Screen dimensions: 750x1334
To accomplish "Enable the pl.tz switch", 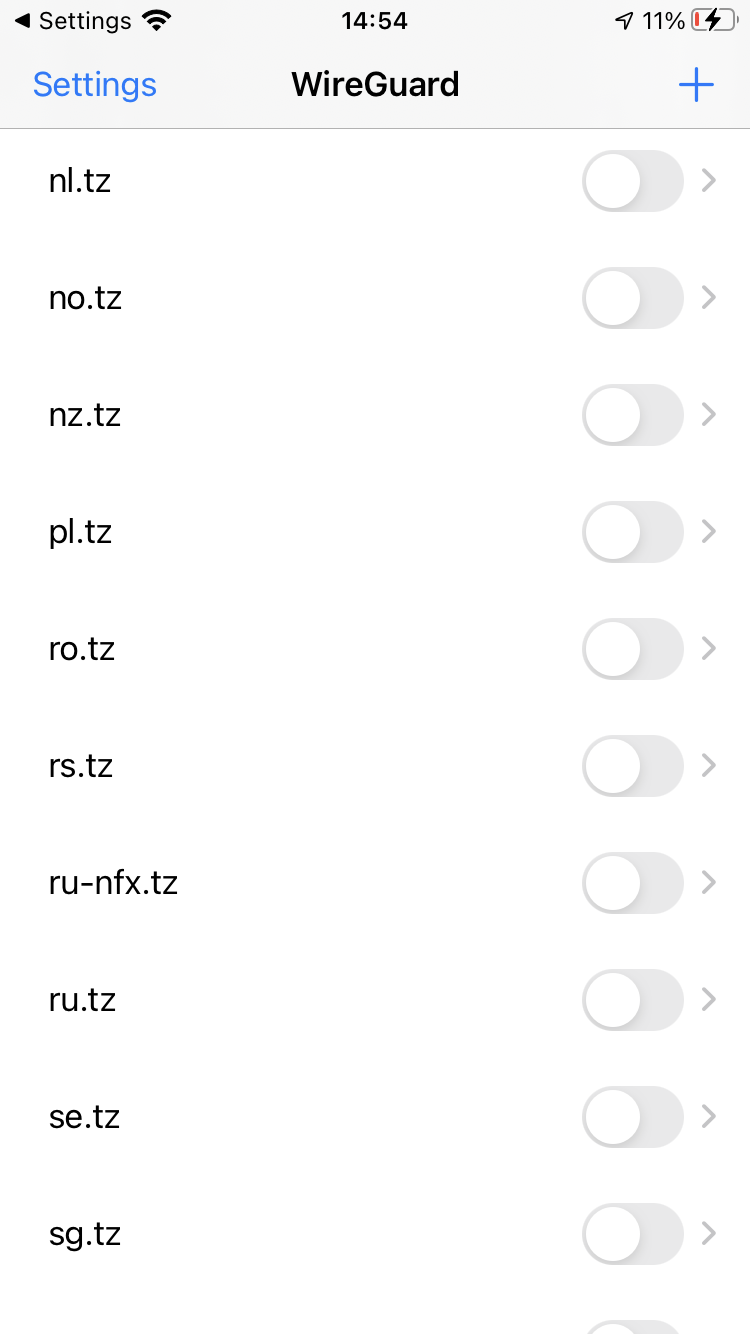I will pos(632,532).
